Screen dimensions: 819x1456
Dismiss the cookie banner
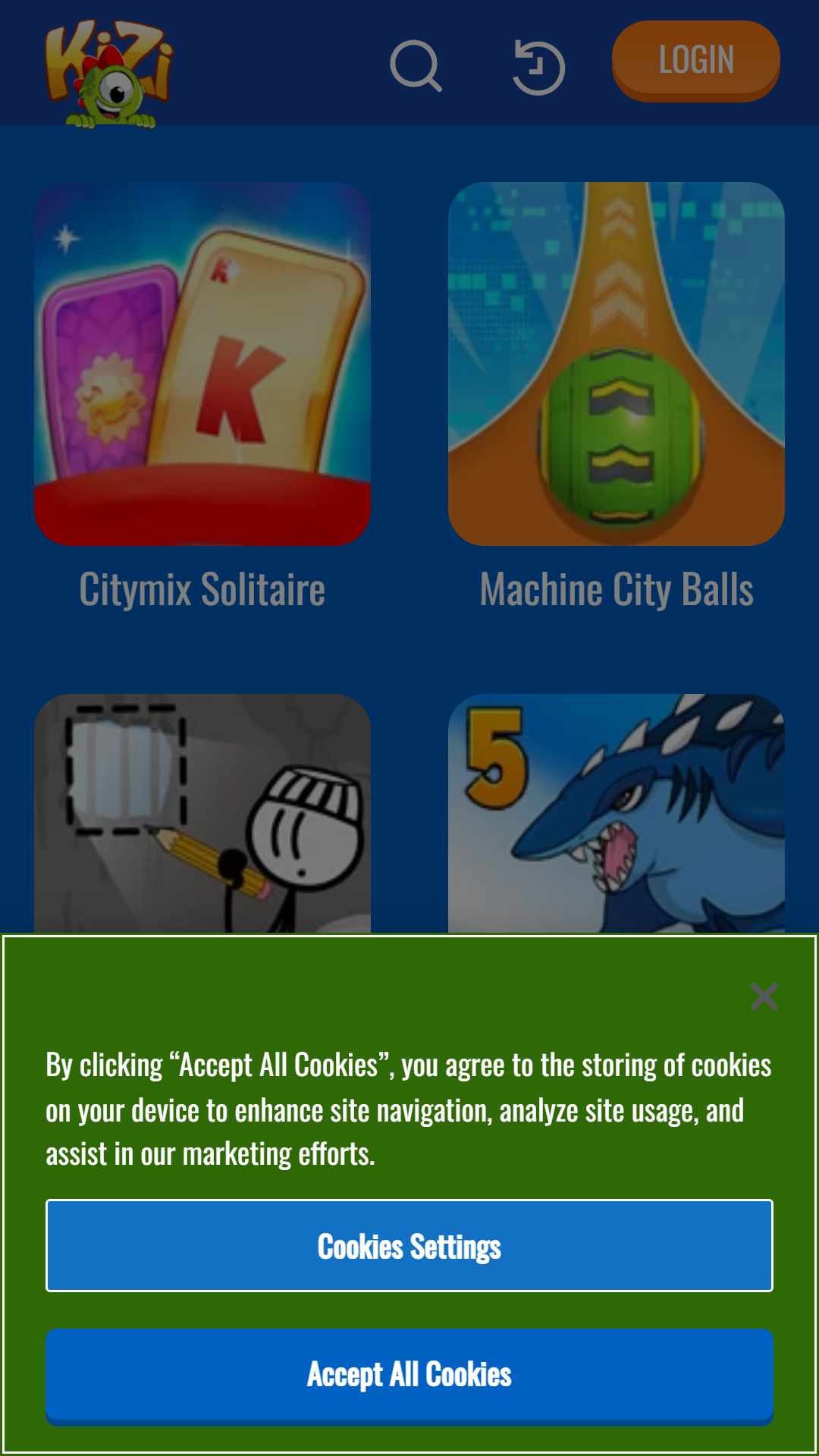(764, 996)
